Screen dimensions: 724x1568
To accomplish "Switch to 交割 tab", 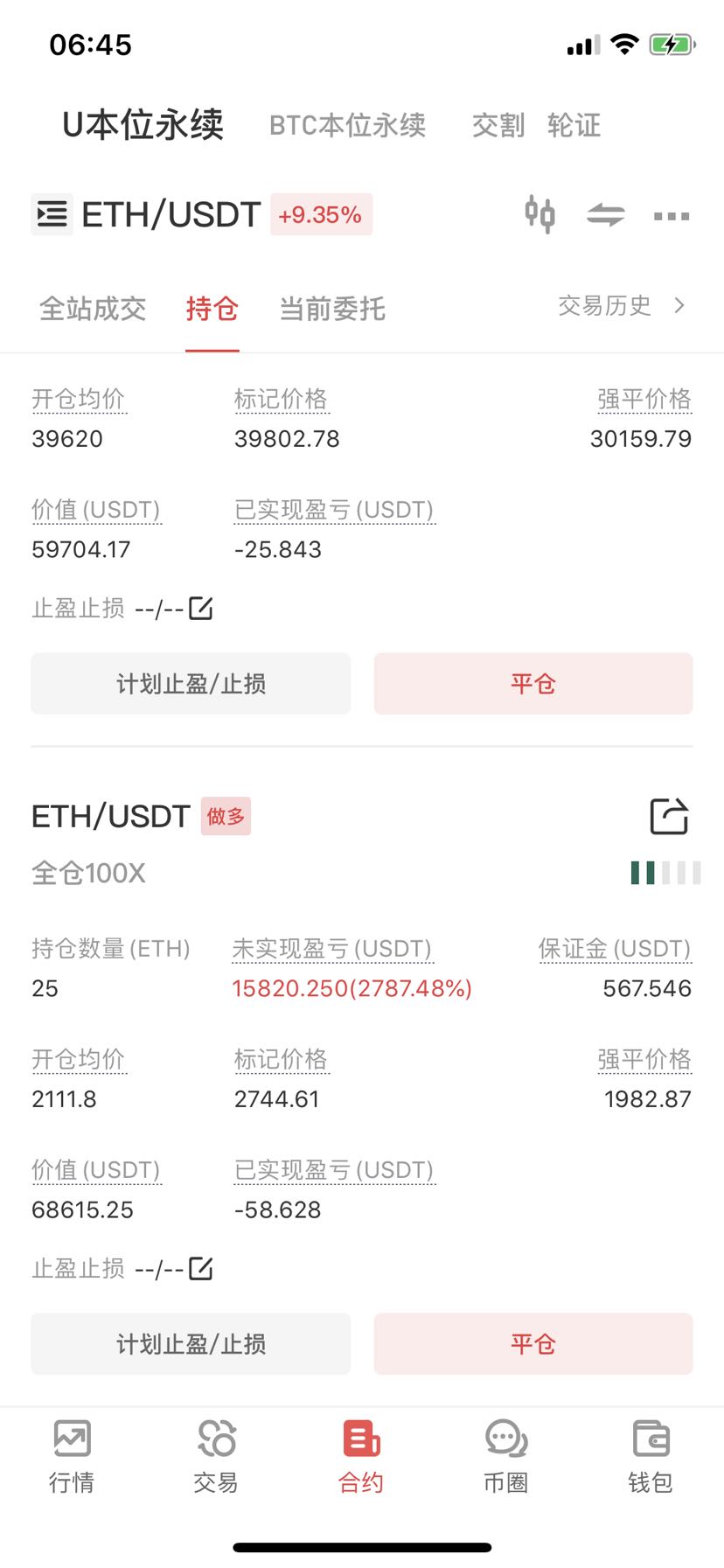I will tap(498, 125).
